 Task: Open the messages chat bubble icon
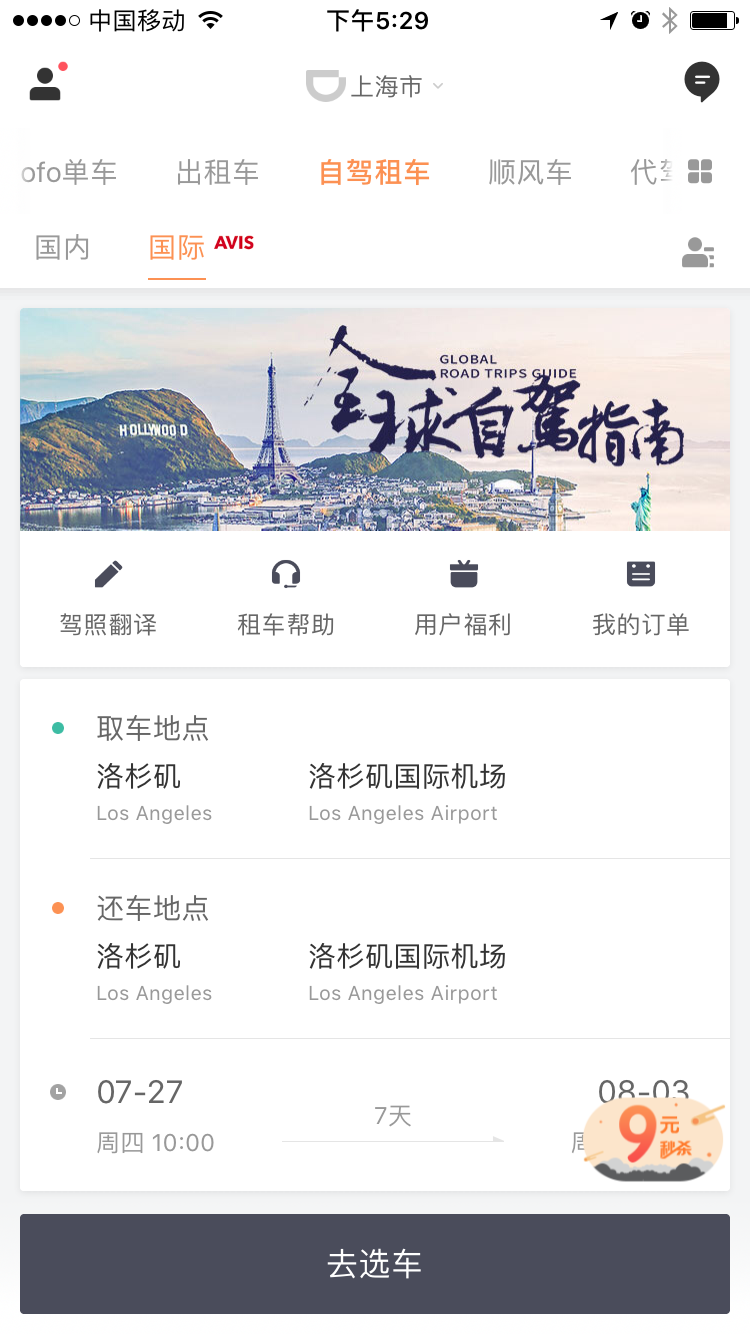click(701, 82)
